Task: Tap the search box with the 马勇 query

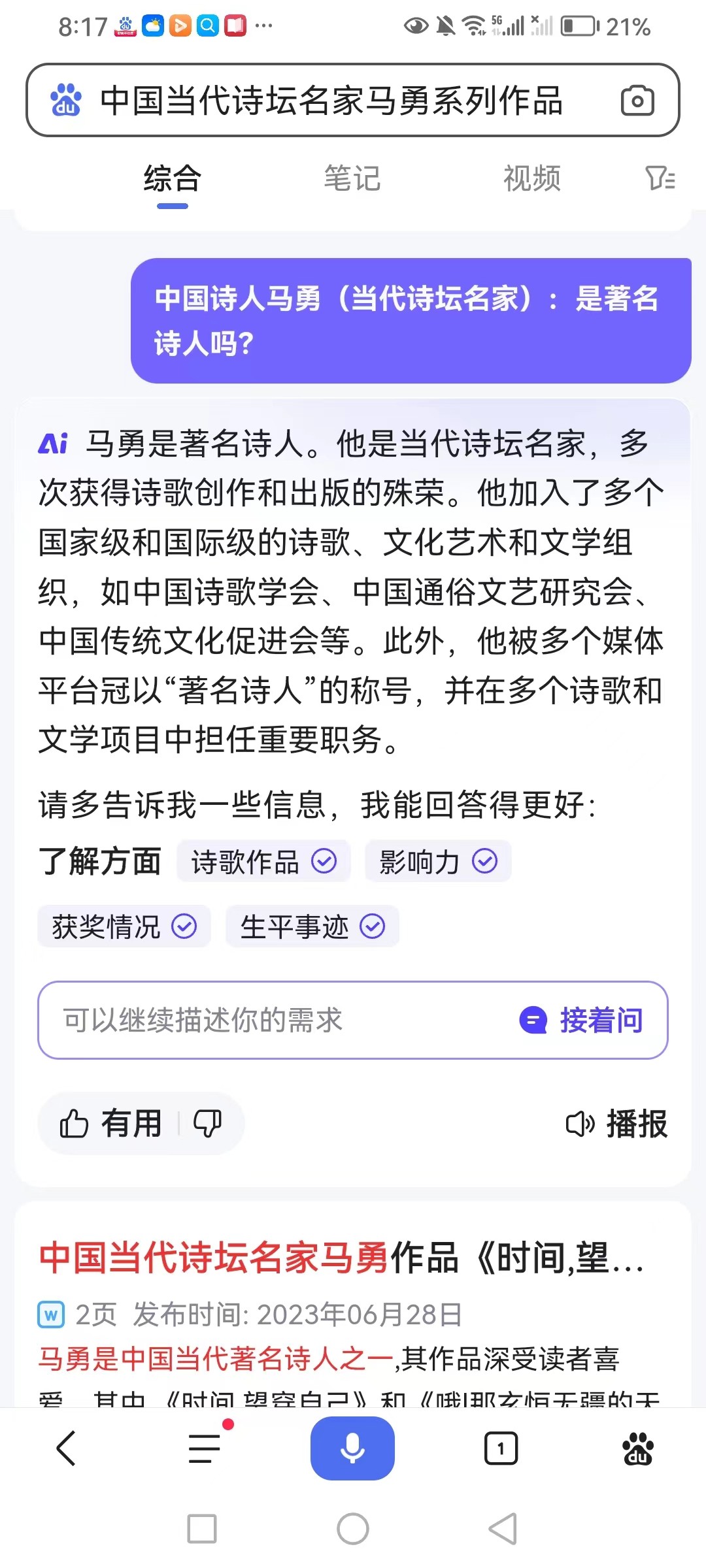Action: pyautogui.click(x=330, y=101)
